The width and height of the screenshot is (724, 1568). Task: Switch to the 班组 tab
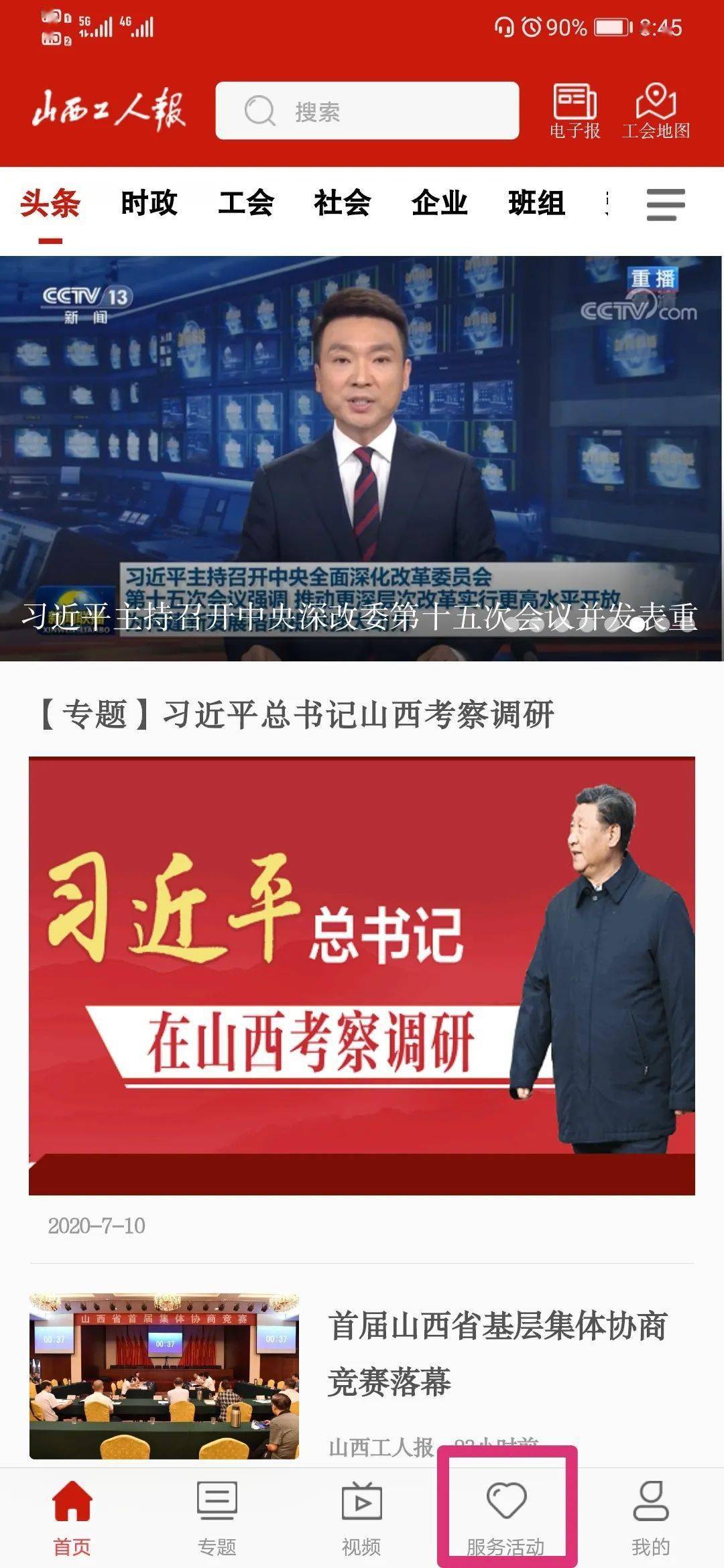click(x=536, y=203)
